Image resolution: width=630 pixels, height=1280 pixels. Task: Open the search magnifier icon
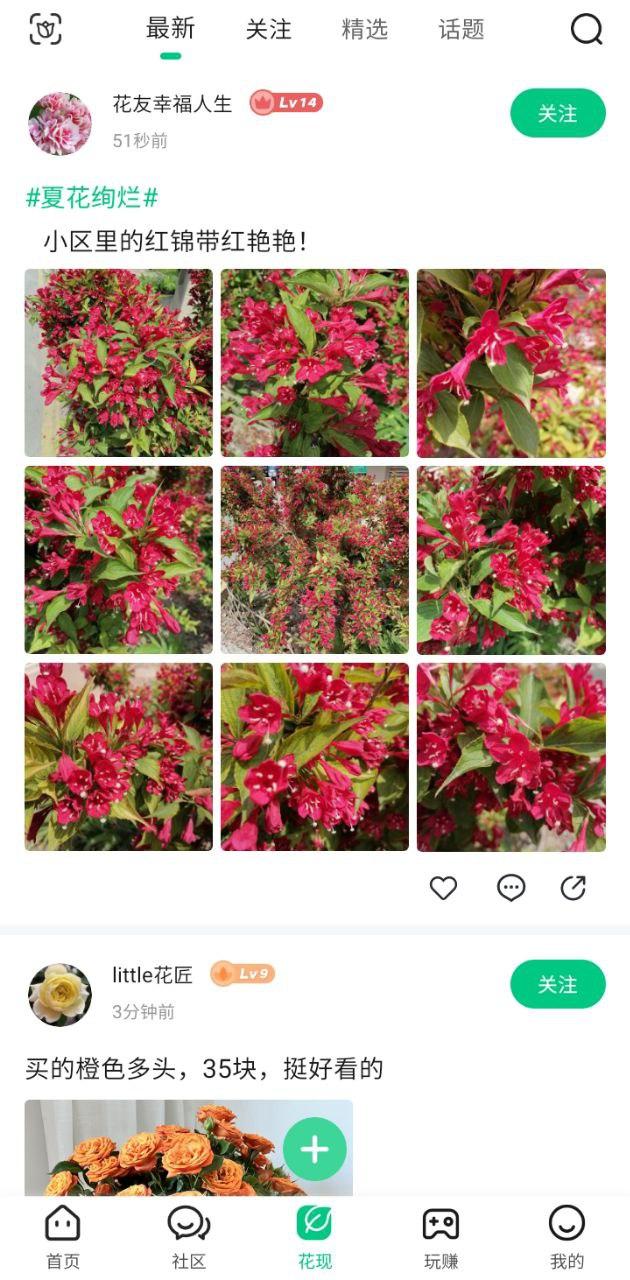coord(587,30)
